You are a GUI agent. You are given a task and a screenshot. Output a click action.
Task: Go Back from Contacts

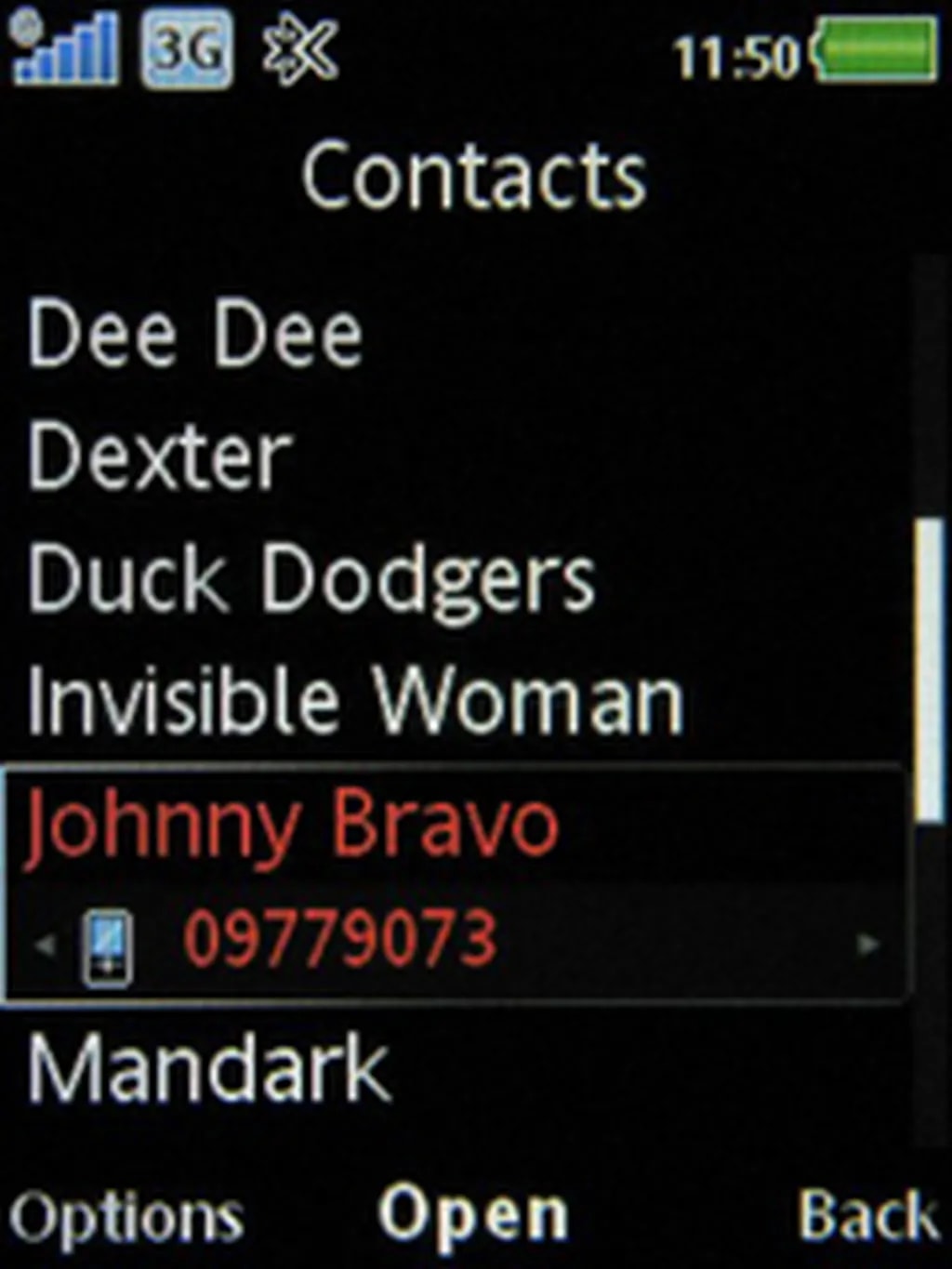pyautogui.click(x=868, y=1214)
